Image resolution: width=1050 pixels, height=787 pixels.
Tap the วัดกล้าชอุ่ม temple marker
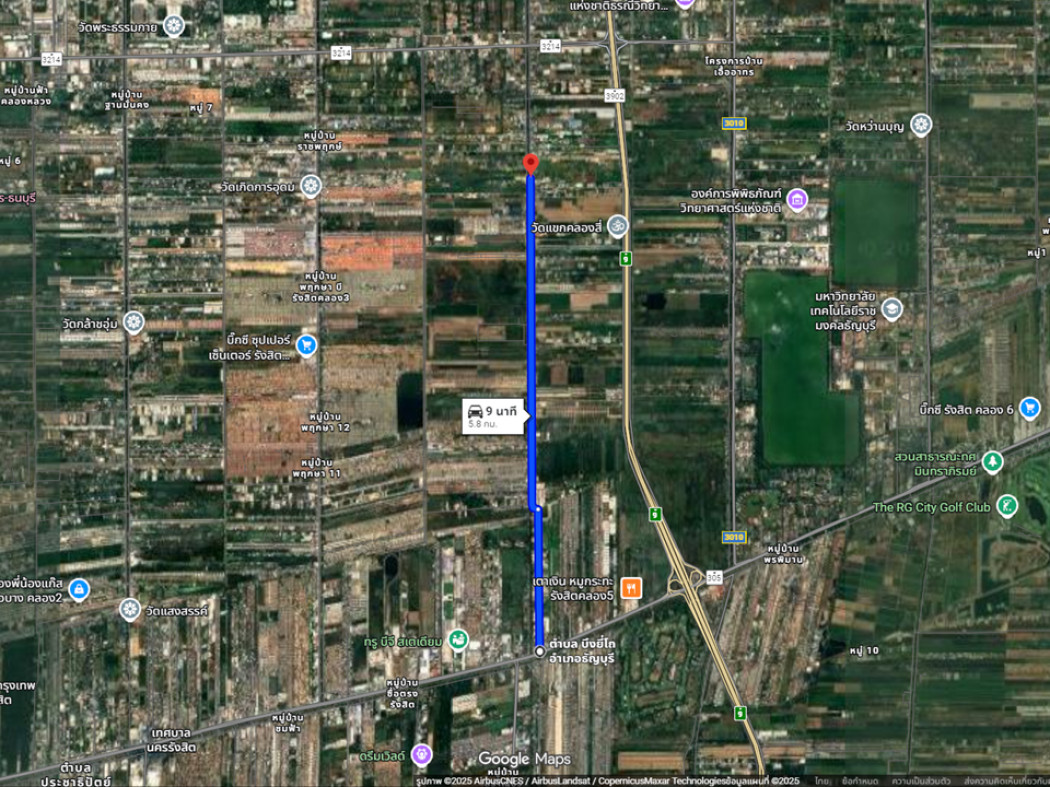pyautogui.click(x=134, y=322)
